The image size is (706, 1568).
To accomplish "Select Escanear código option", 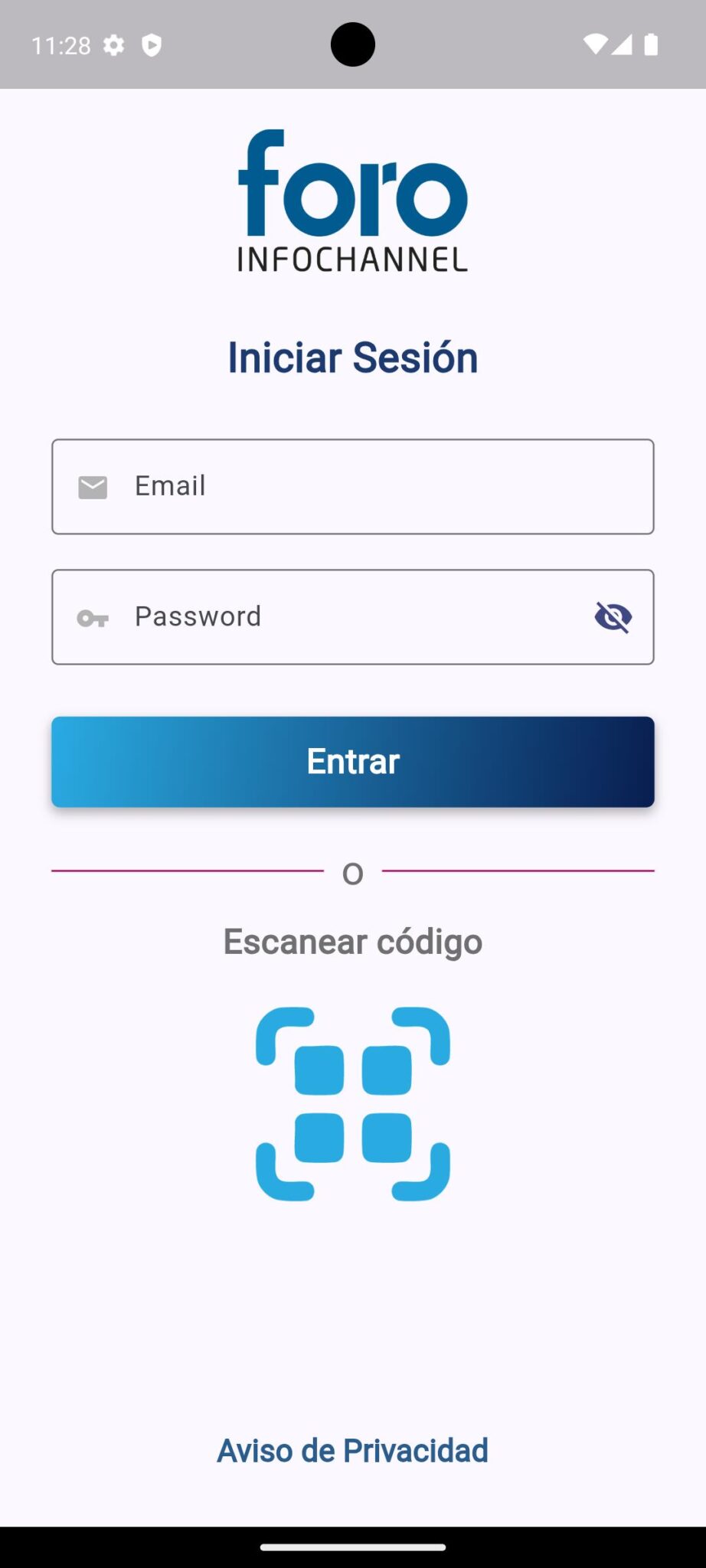I will (x=353, y=942).
